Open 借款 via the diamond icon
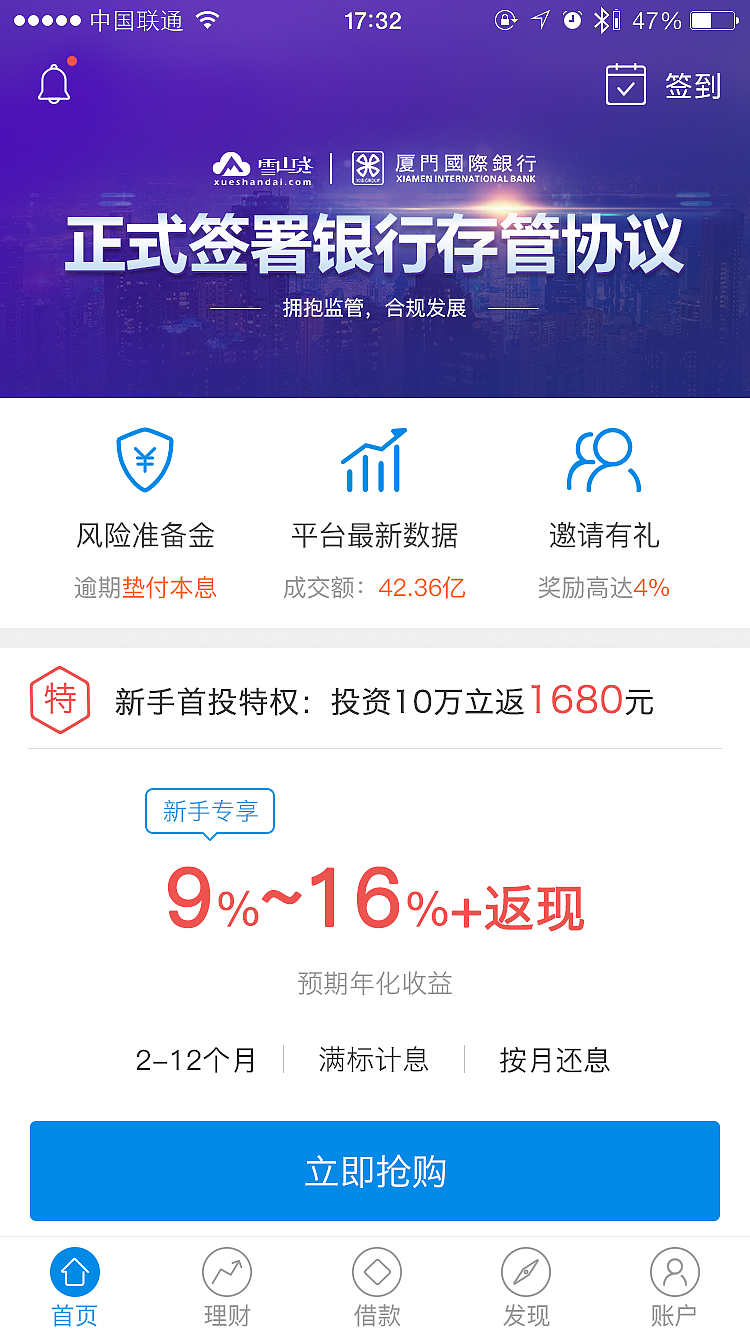The height and width of the screenshot is (1334, 750). pyautogui.click(x=375, y=1270)
